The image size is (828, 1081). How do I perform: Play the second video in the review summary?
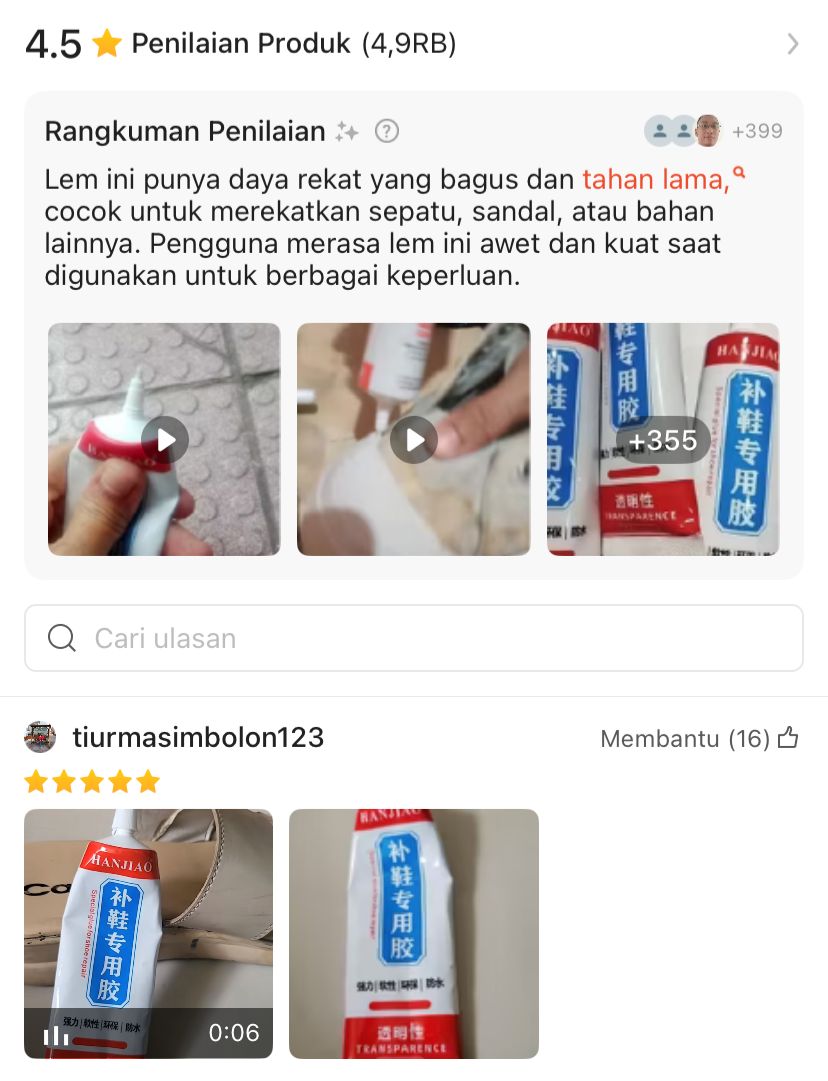413,440
